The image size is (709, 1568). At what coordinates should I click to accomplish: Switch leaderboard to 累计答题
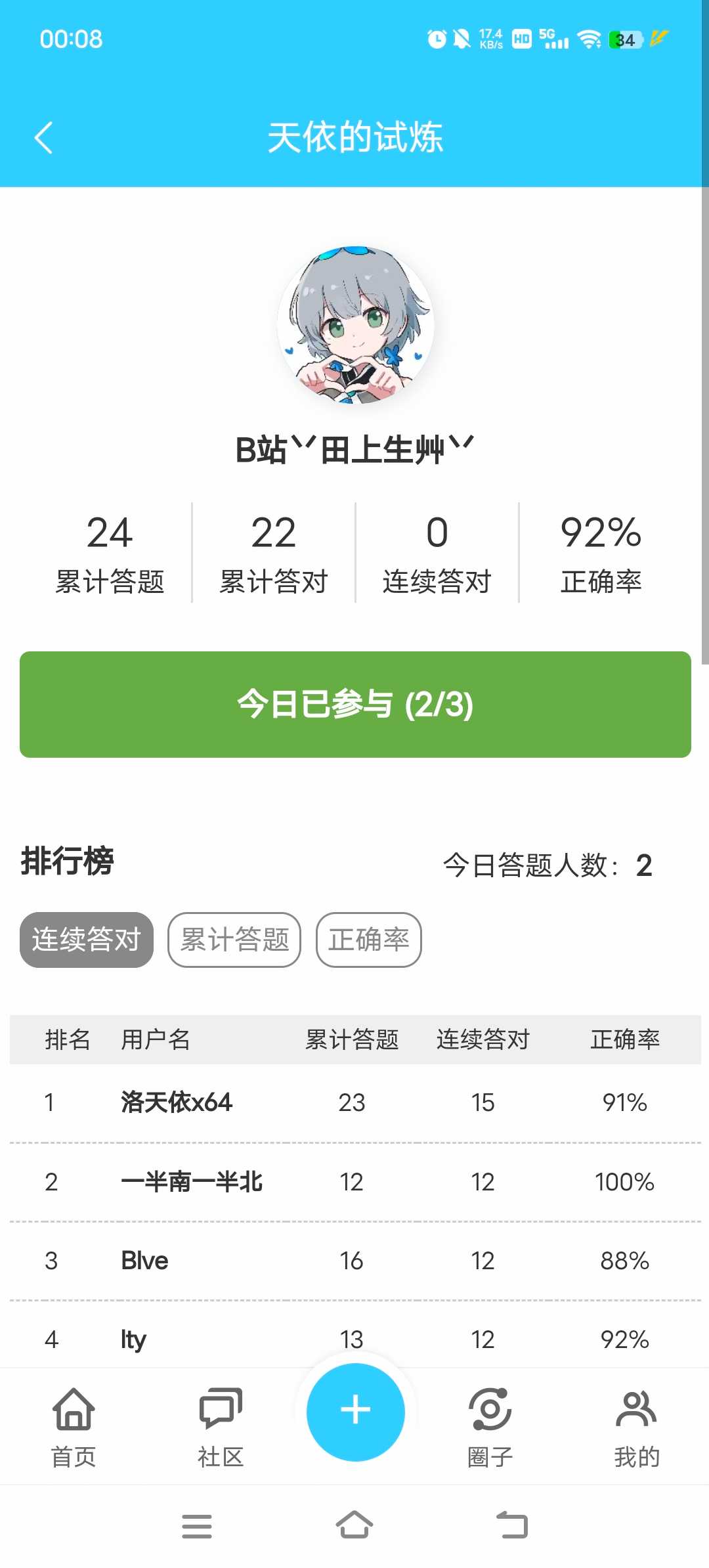tap(234, 940)
